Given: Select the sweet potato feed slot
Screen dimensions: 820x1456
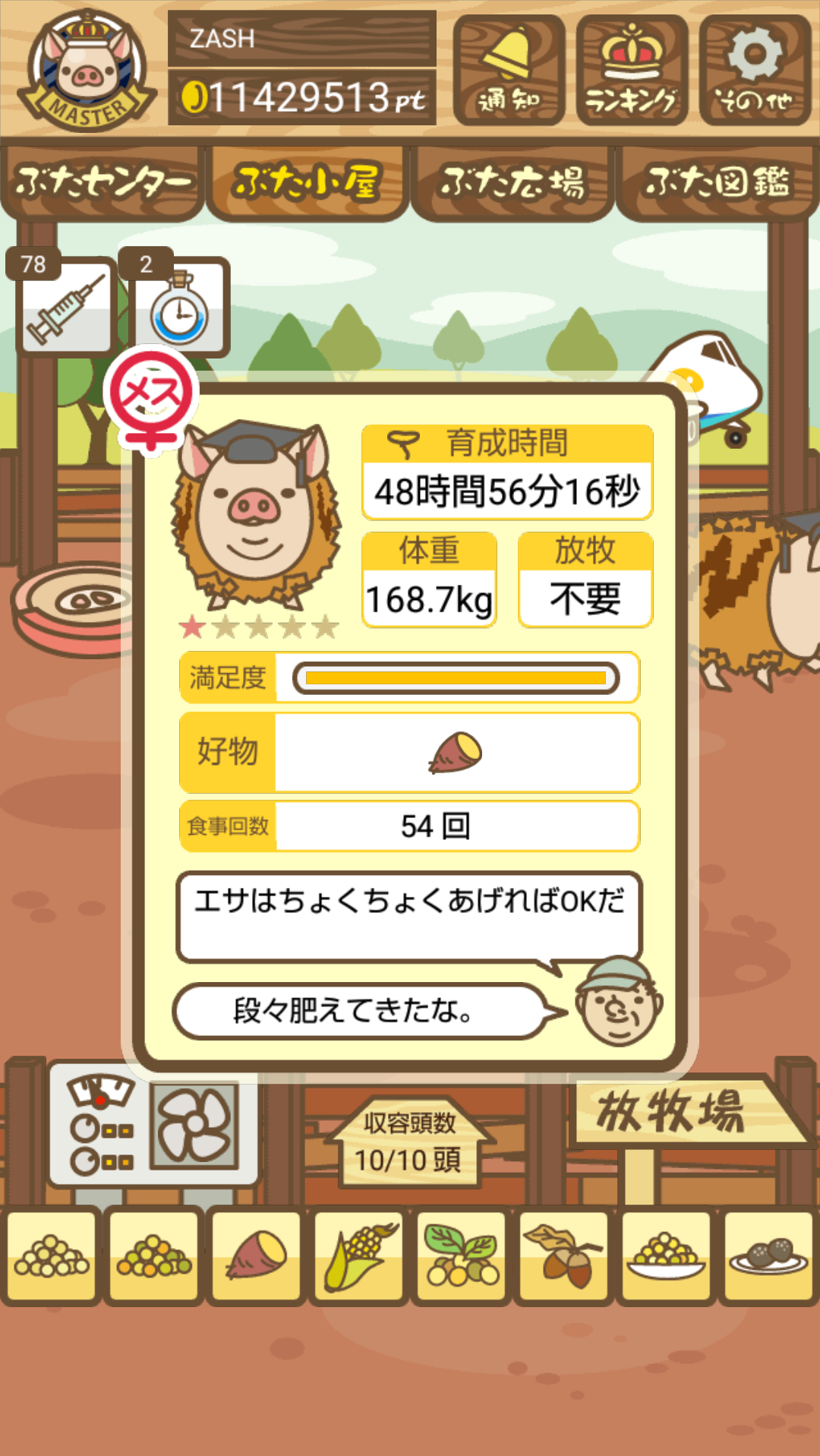Looking at the screenshot, I should point(257,1255).
